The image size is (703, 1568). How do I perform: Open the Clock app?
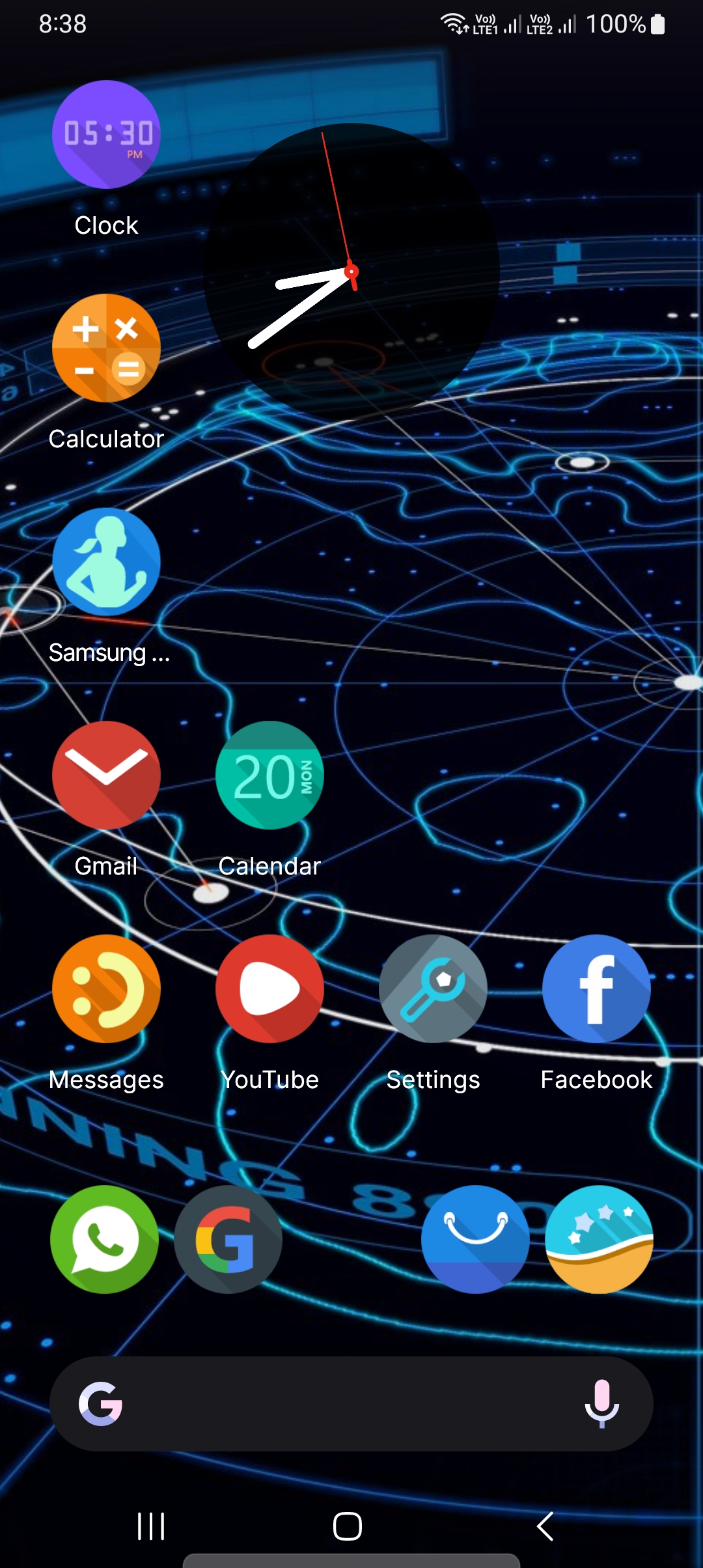point(106,135)
